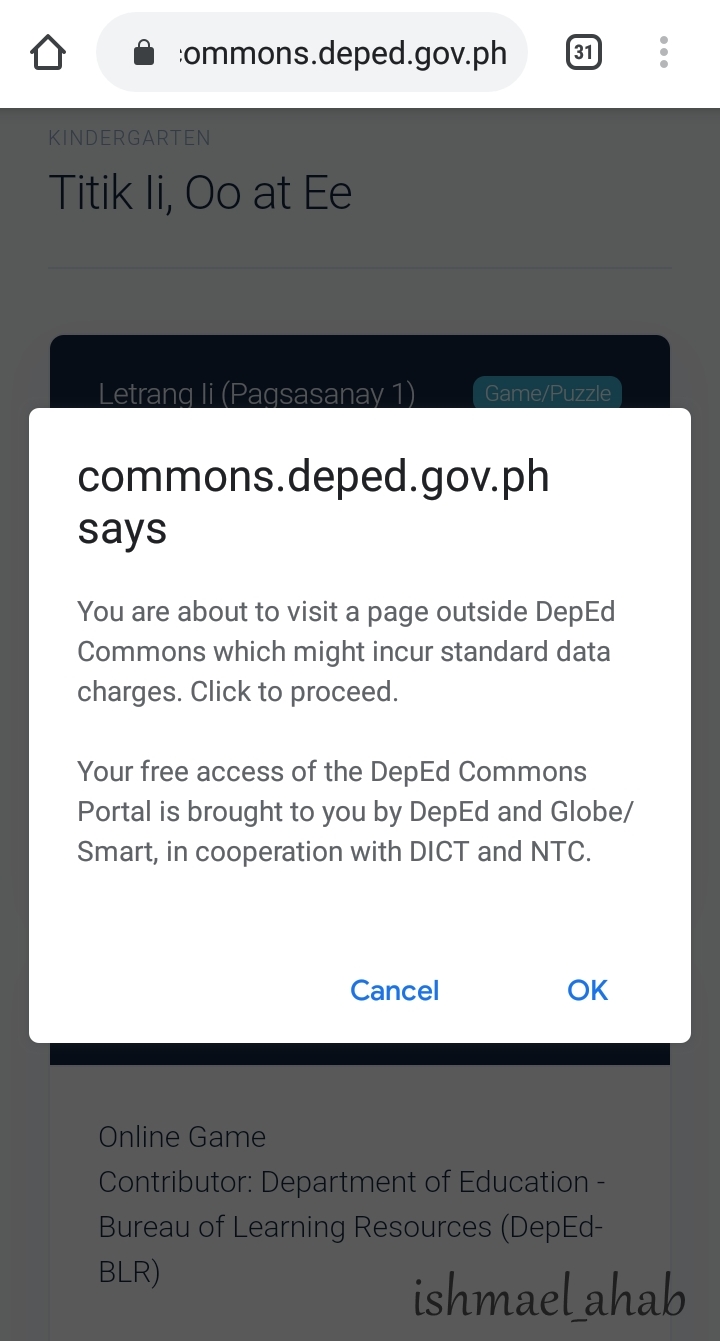
Task: Open the tab switcher showing 31 tabs
Action: 584,52
